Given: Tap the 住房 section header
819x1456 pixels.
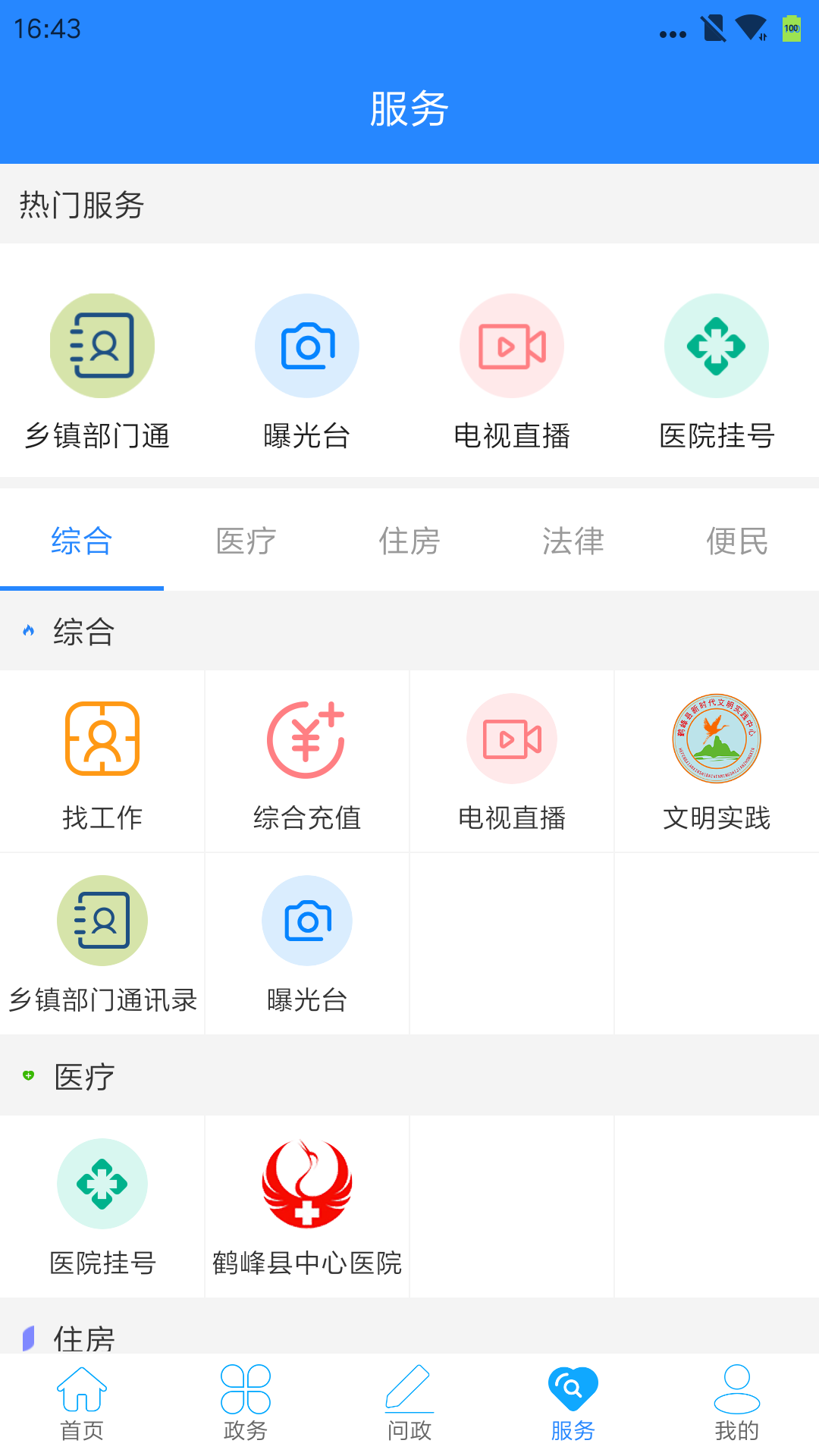Looking at the screenshot, I should pos(82,1338).
